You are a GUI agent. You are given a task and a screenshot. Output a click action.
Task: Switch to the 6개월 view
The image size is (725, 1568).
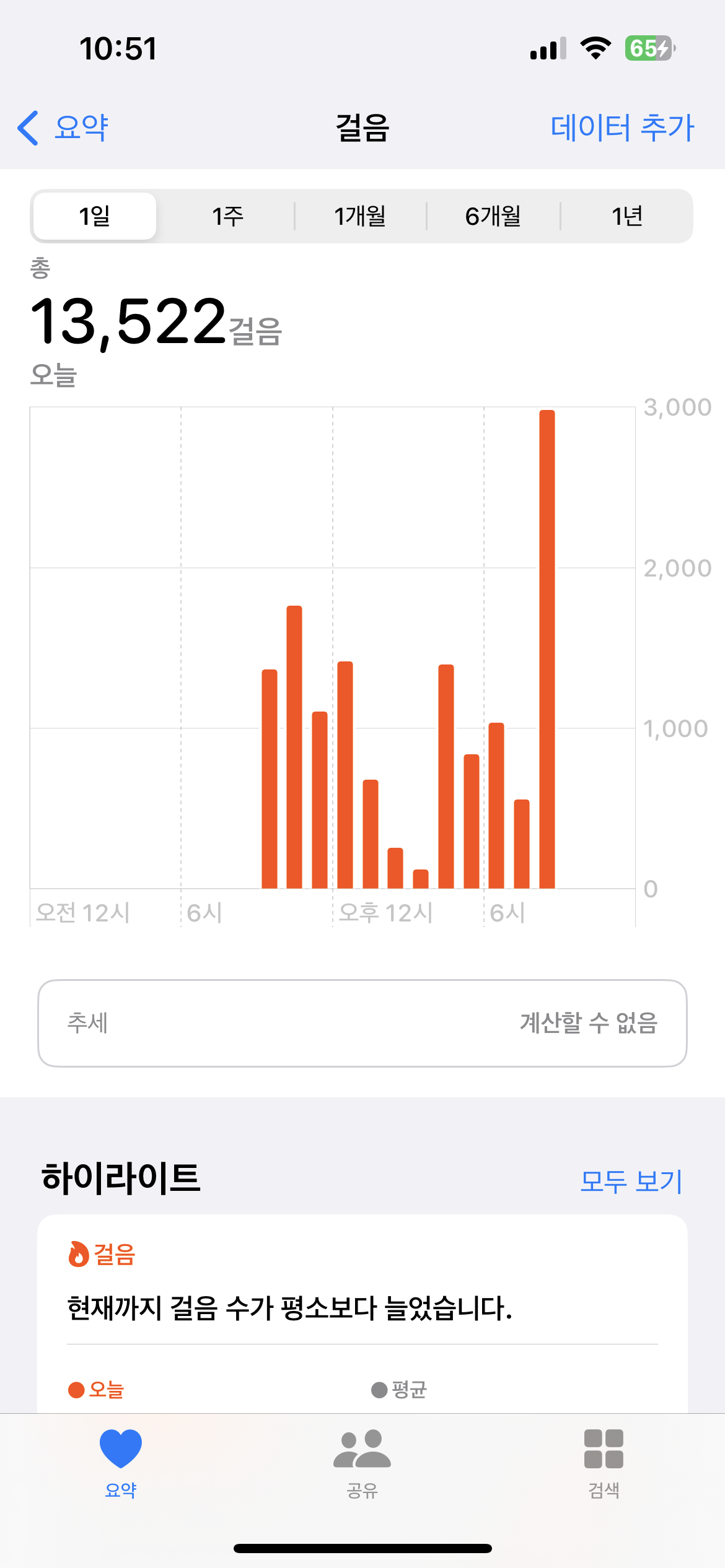point(493,216)
